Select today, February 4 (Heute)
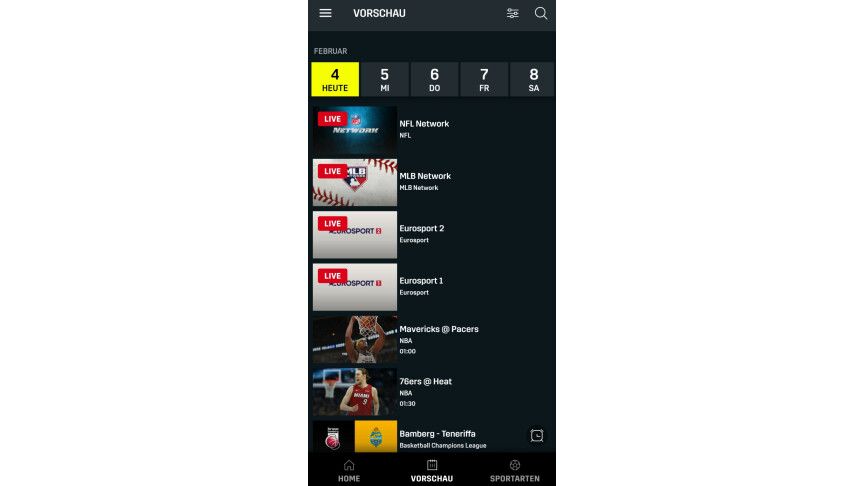The height and width of the screenshot is (486, 864). [335, 79]
